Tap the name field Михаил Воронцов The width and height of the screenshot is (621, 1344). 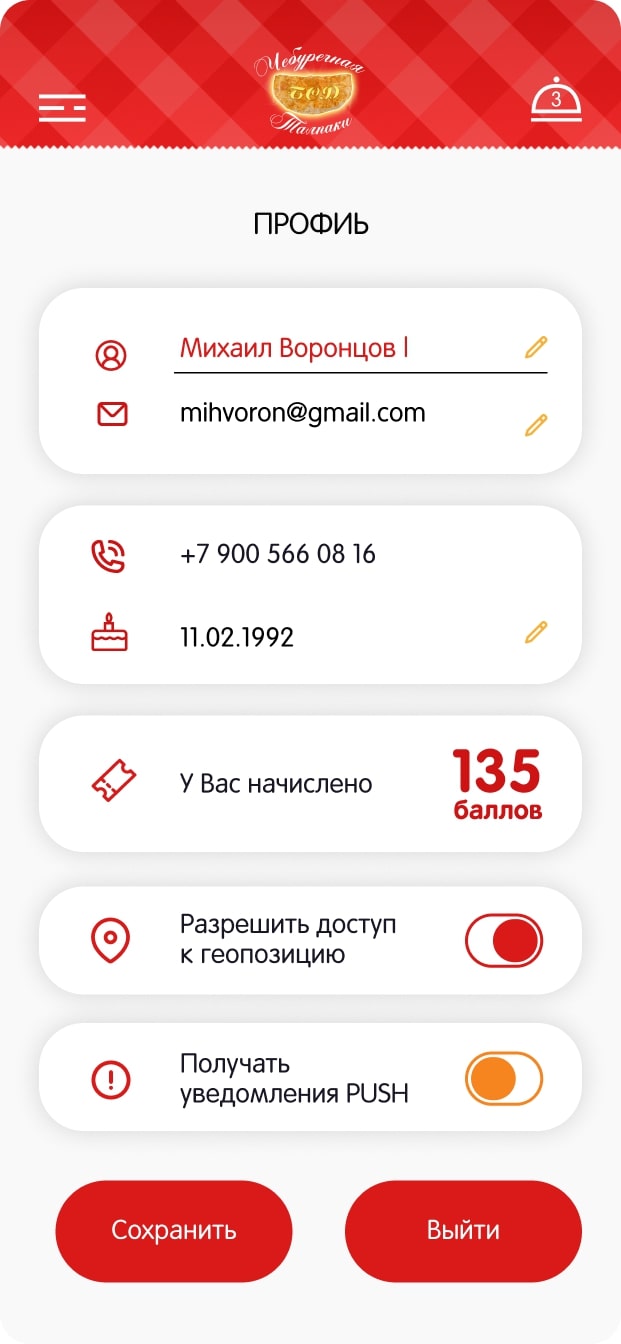pos(360,348)
